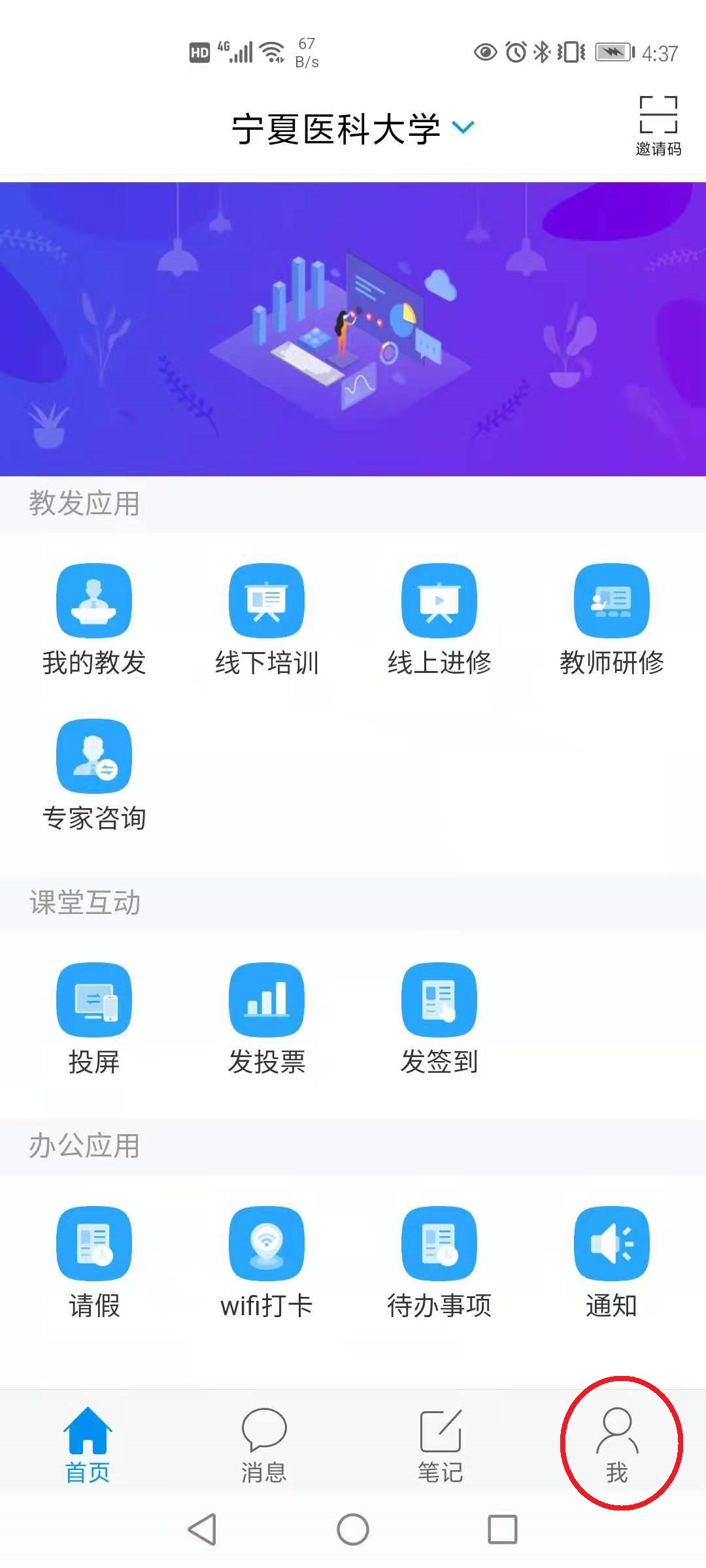Switch to the 消息 messages tab
706x1568 pixels.
264,1445
